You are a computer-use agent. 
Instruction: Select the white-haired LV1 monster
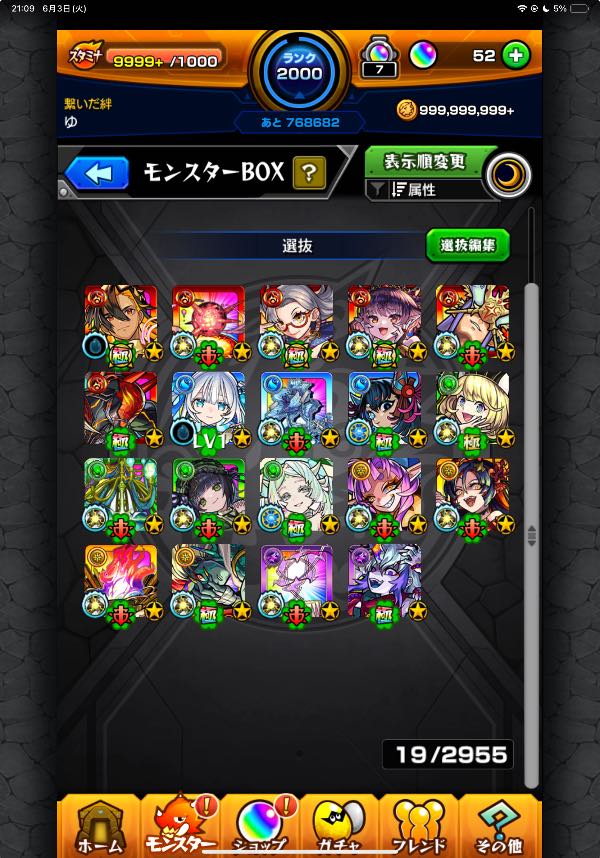[208, 408]
